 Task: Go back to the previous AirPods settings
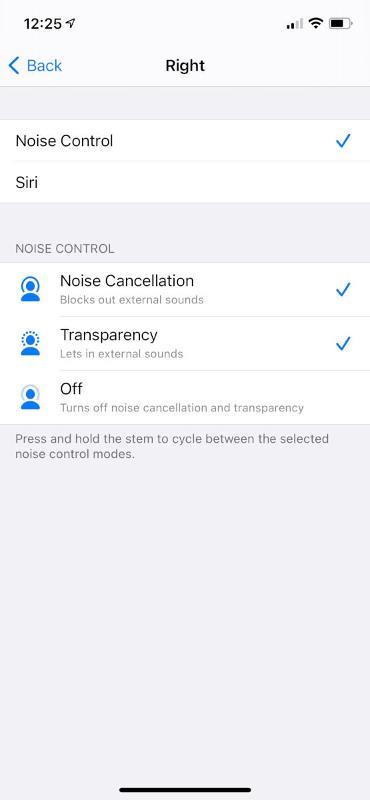pyautogui.click(x=35, y=66)
